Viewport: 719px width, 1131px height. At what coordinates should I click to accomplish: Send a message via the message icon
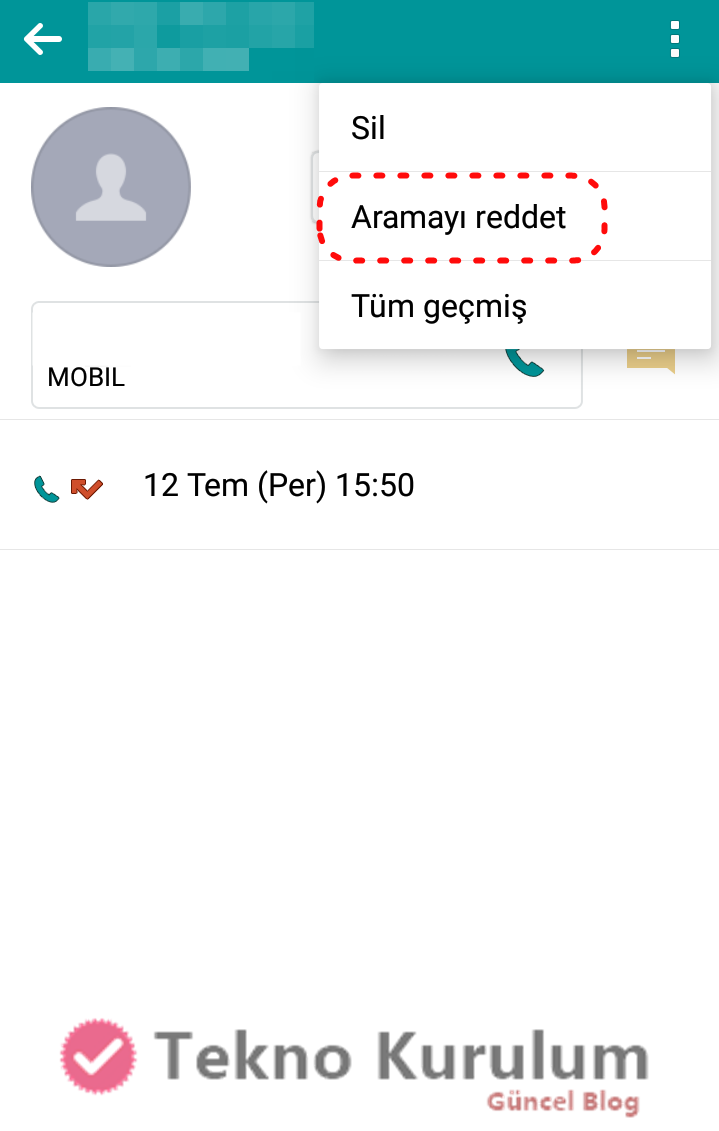coord(651,359)
